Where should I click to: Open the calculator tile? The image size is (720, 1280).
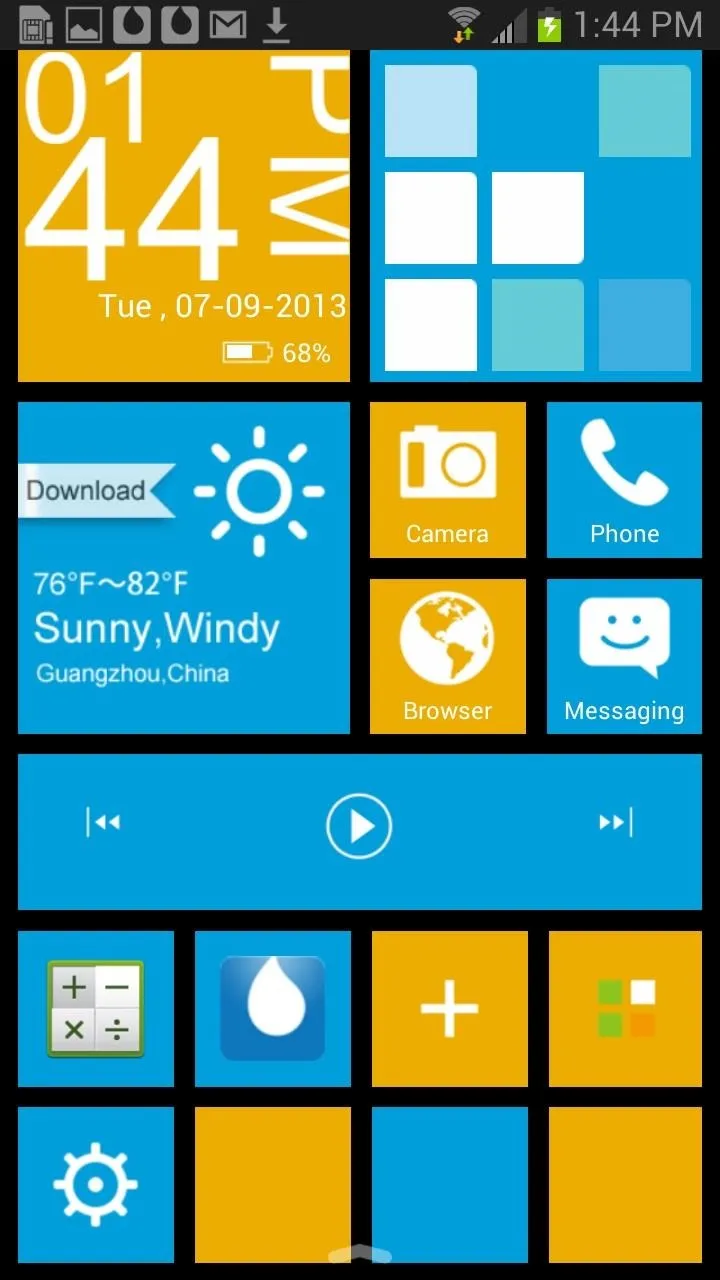(x=96, y=1009)
